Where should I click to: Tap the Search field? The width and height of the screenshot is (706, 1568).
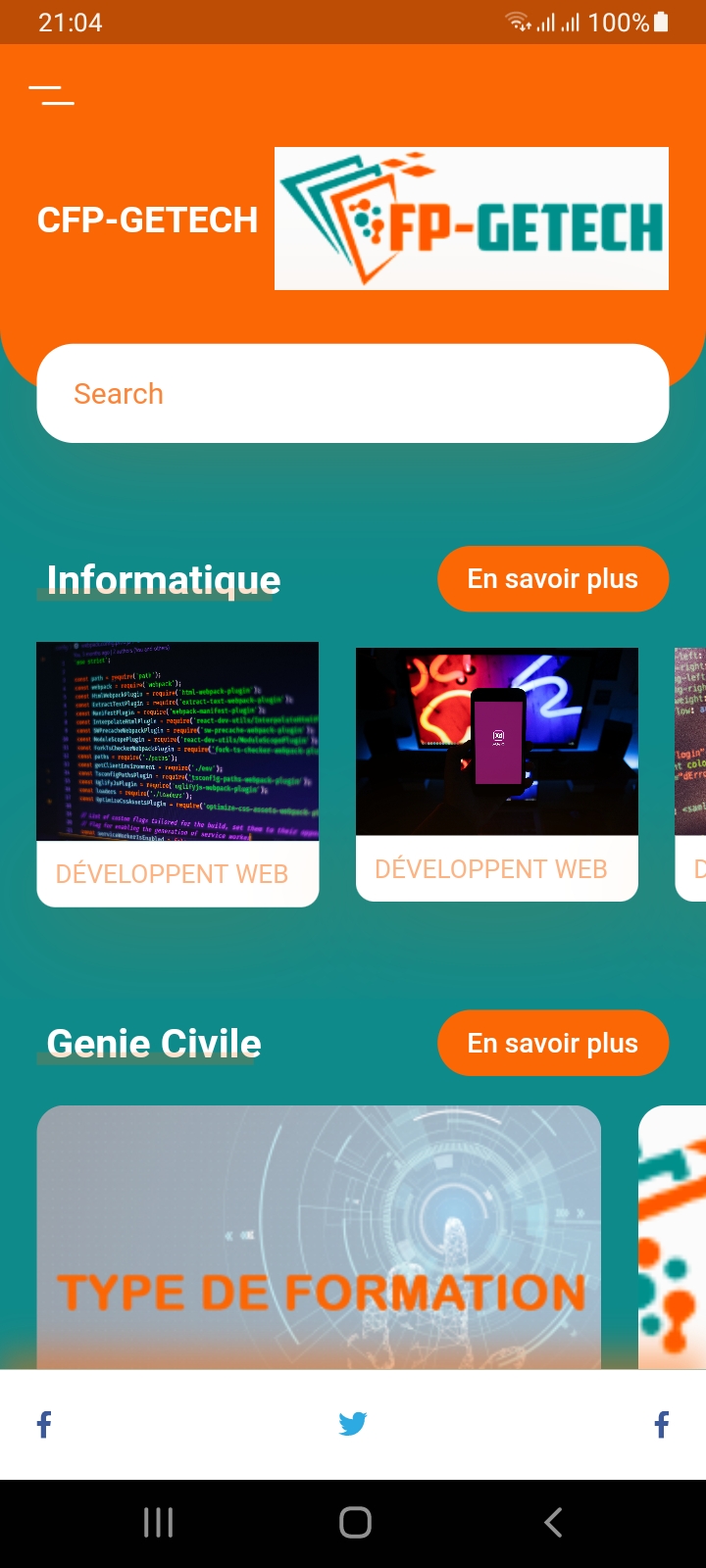(353, 393)
